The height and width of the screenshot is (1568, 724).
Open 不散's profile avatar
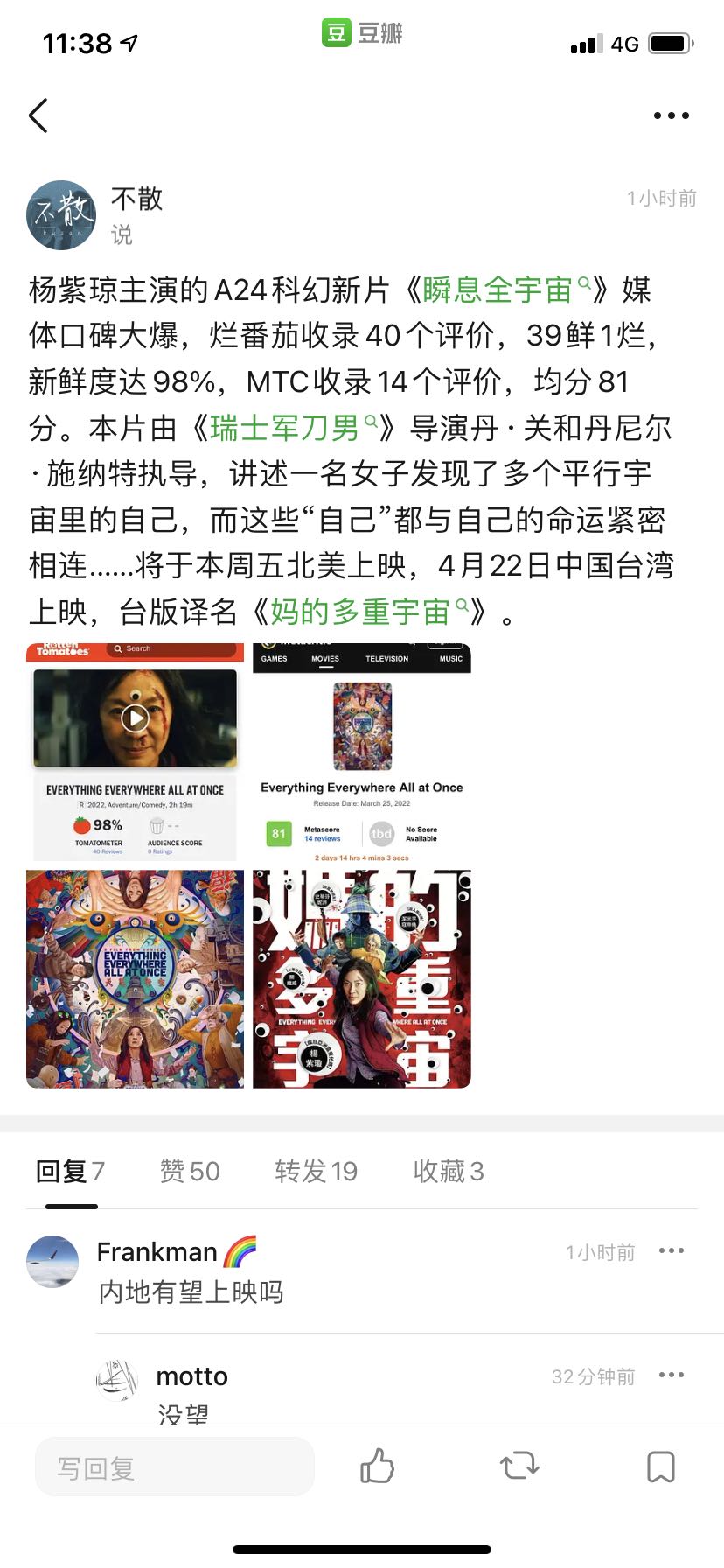61,215
